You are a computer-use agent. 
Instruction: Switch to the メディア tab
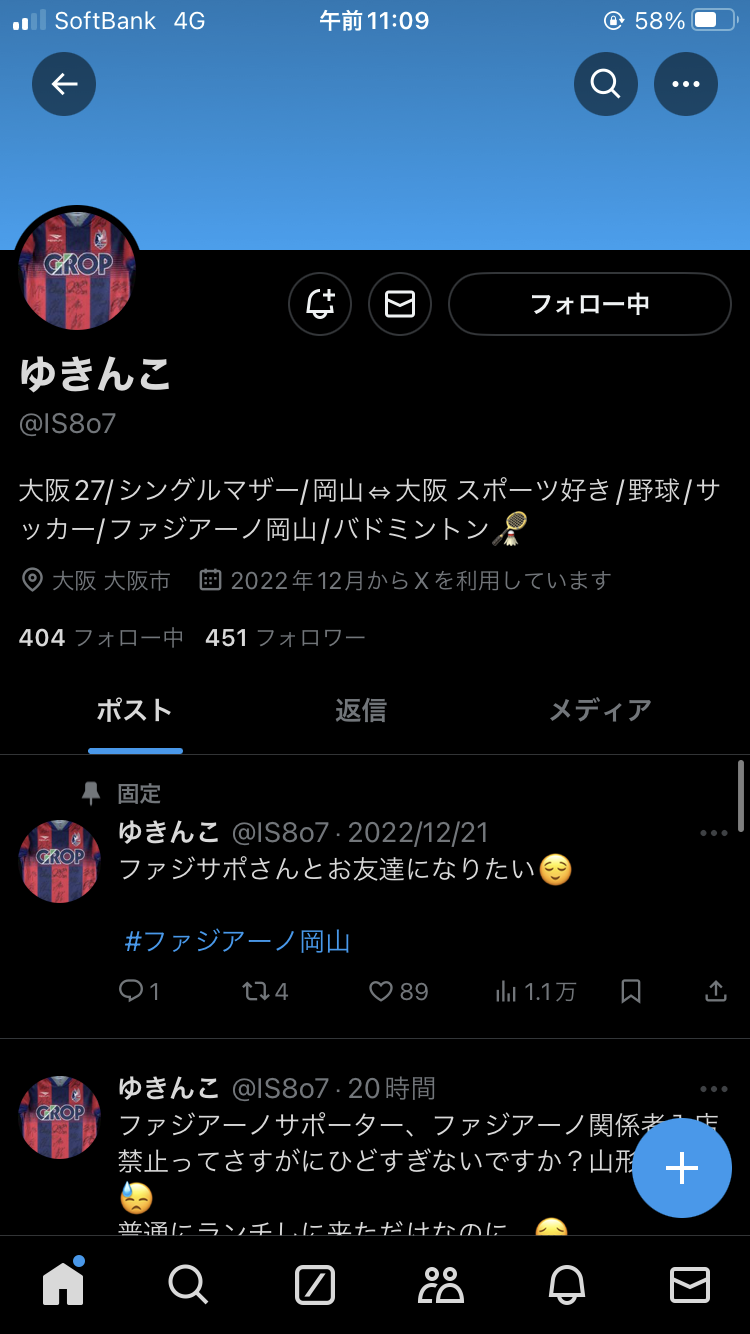(600, 710)
